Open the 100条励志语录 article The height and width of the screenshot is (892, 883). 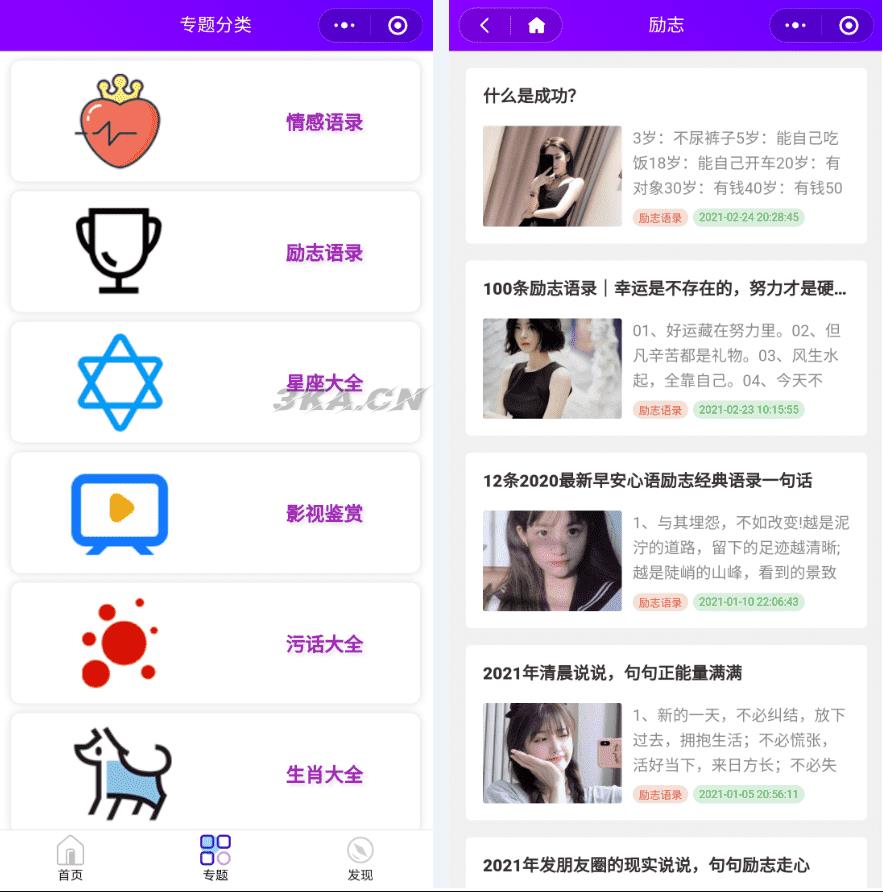pos(666,348)
